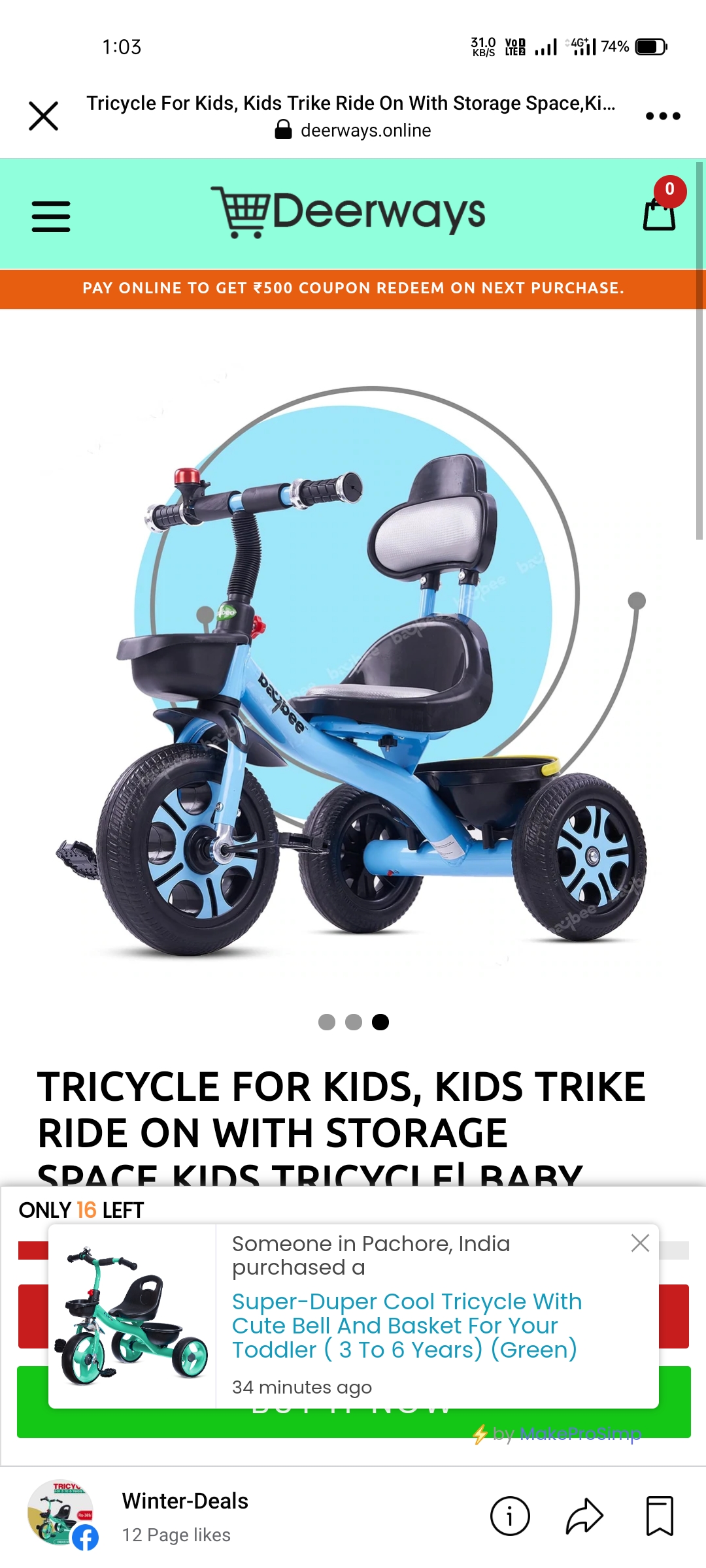Open the shopping cart bag
Screen dimensions: 706x1568
[x=660, y=213]
